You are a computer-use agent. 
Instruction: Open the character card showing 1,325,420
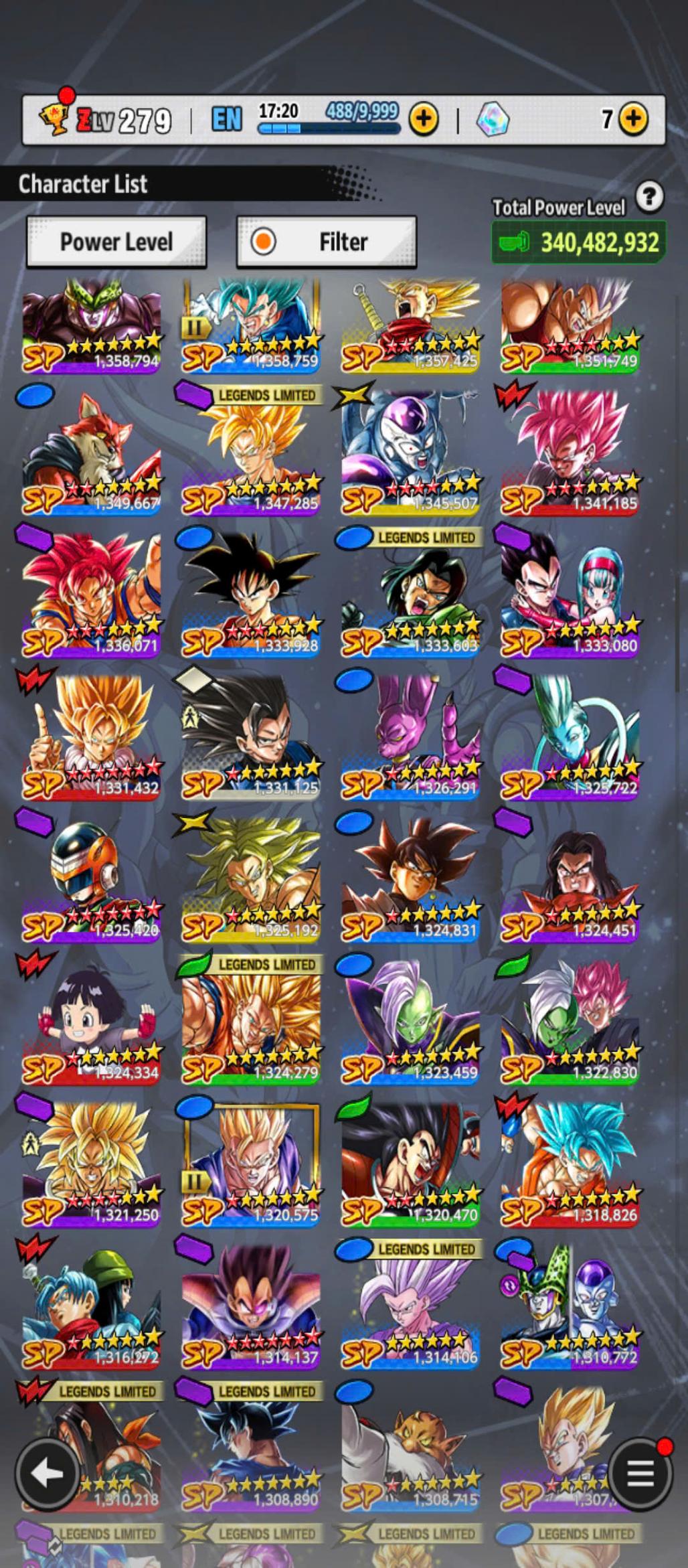coord(92,882)
